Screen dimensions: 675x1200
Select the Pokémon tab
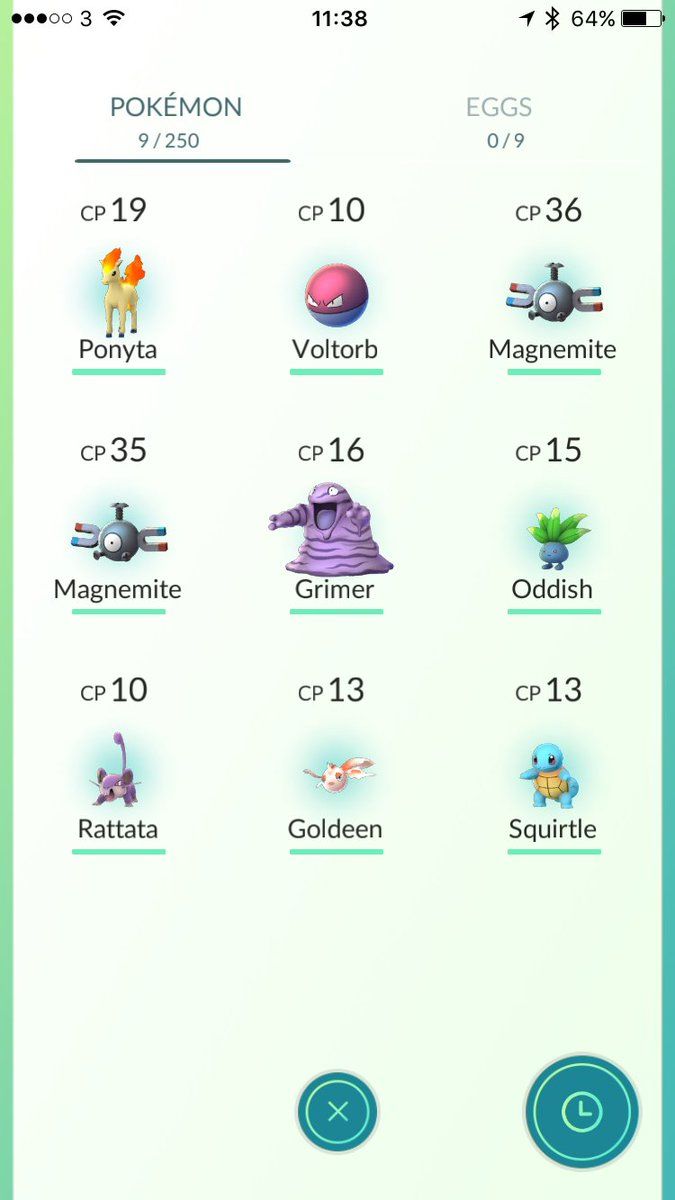[176, 122]
